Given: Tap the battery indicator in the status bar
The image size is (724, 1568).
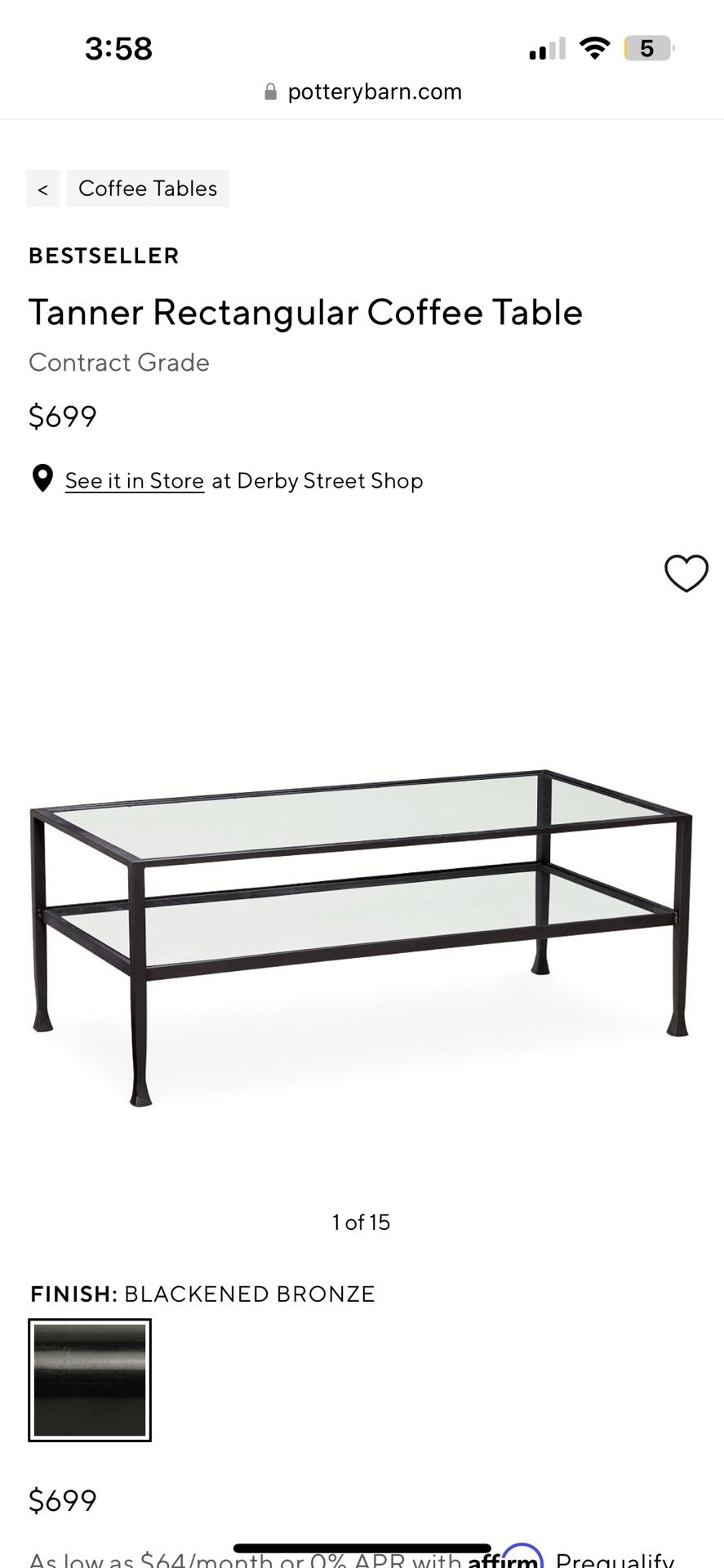Looking at the screenshot, I should [646, 49].
